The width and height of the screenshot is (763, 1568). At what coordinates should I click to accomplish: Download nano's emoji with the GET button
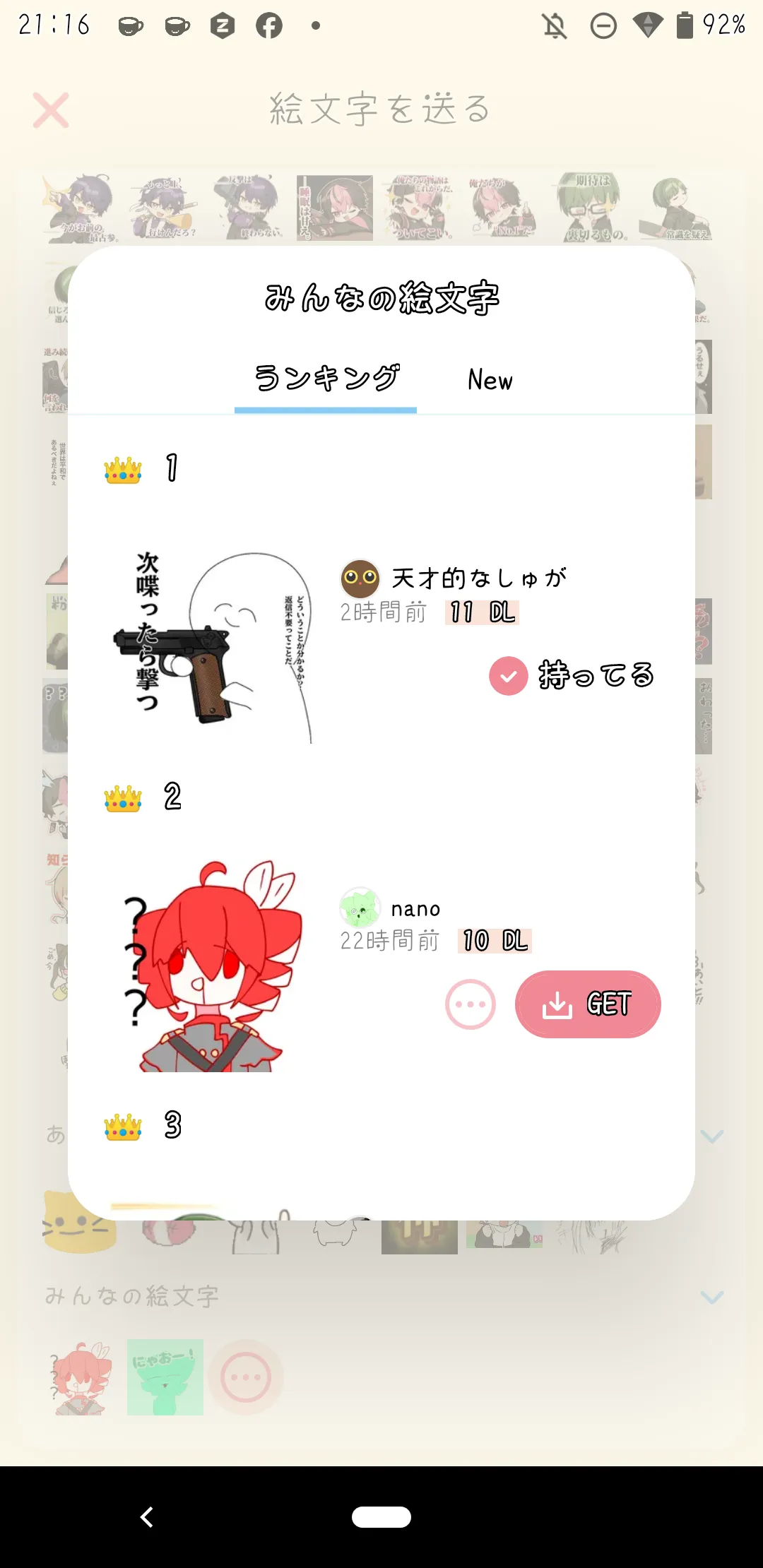(588, 1004)
